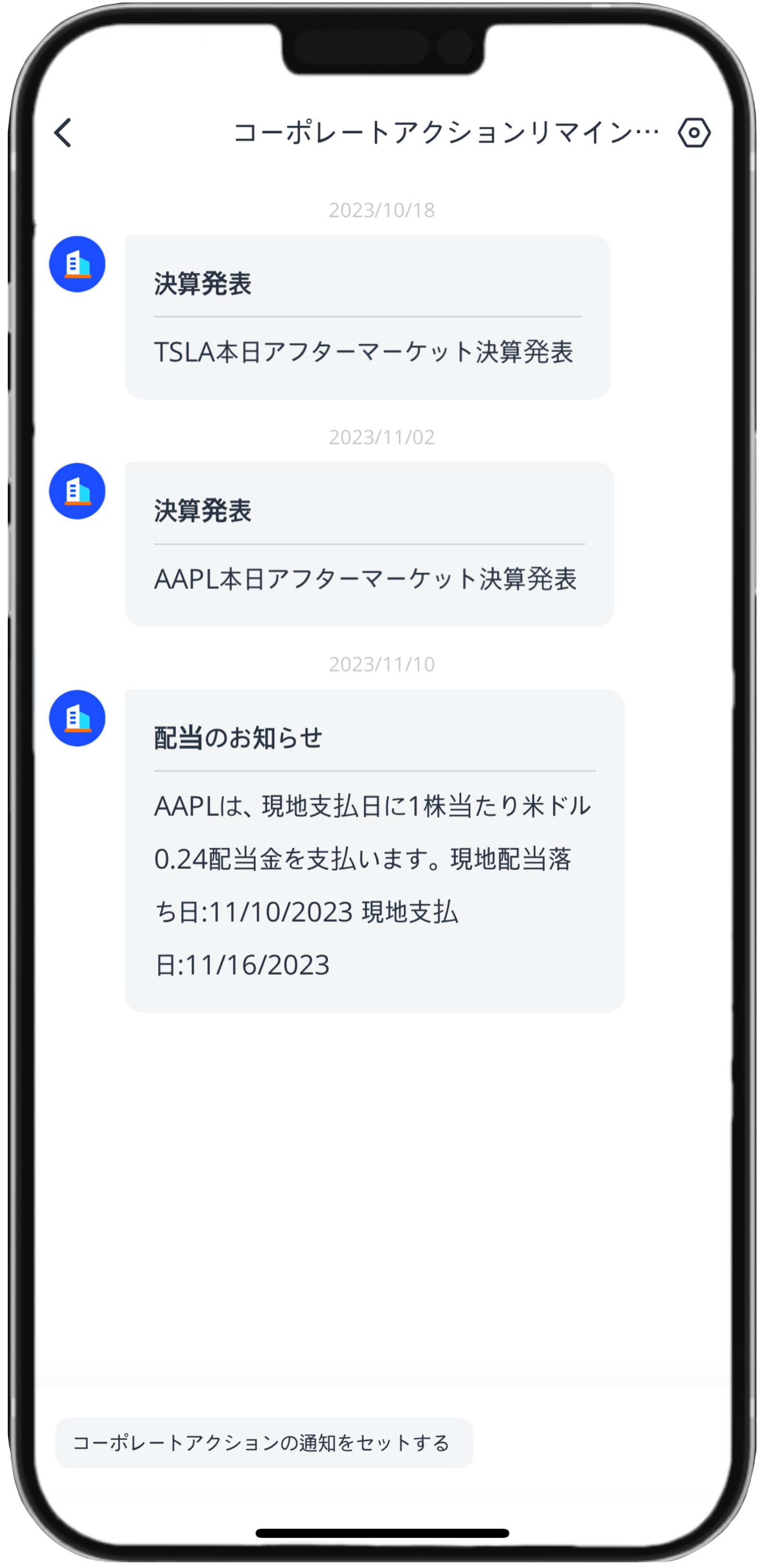The width and height of the screenshot is (759, 1568).
Task: Open the settings hexagon icon
Action: [x=694, y=133]
